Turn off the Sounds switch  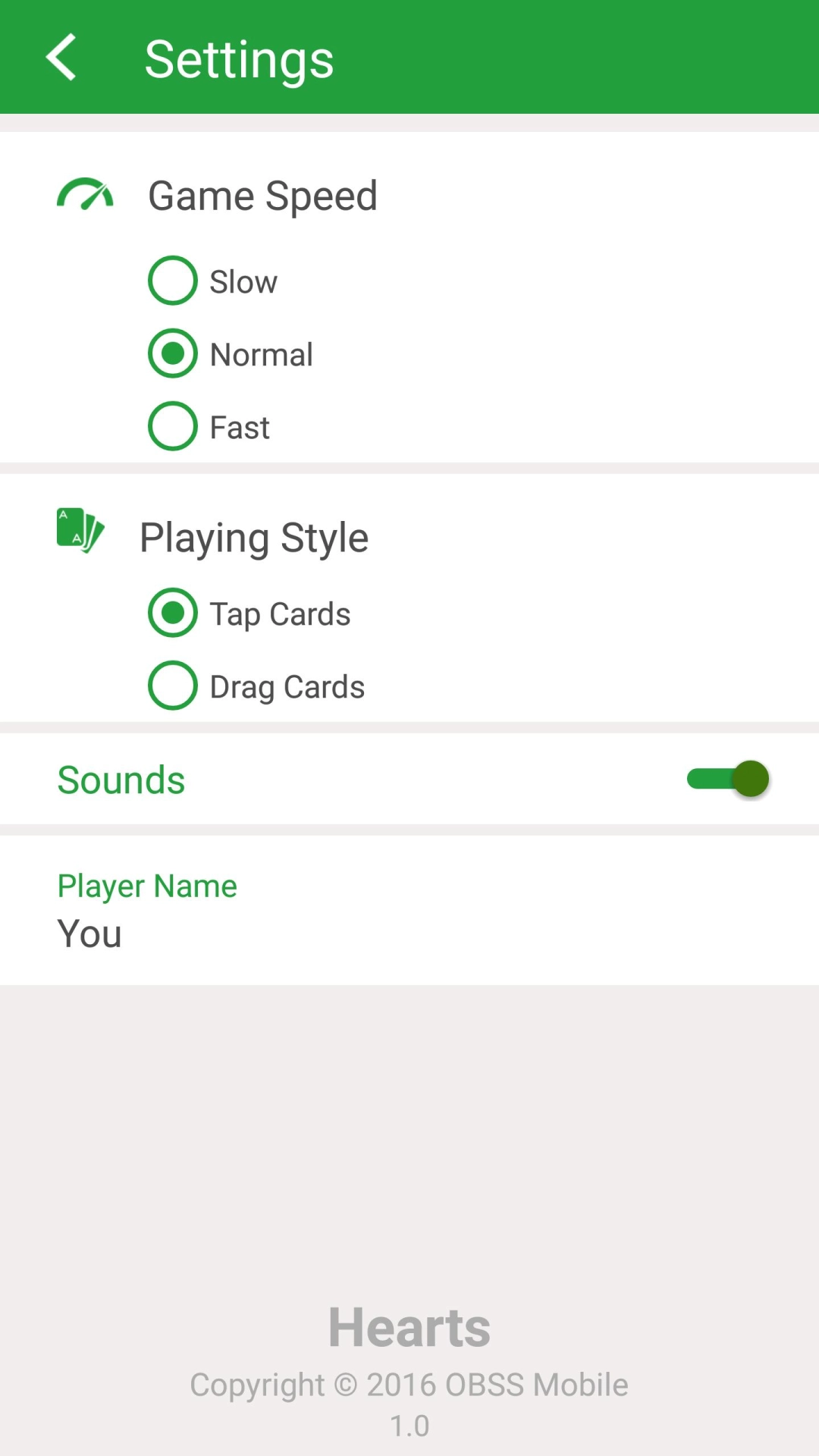[728, 779]
